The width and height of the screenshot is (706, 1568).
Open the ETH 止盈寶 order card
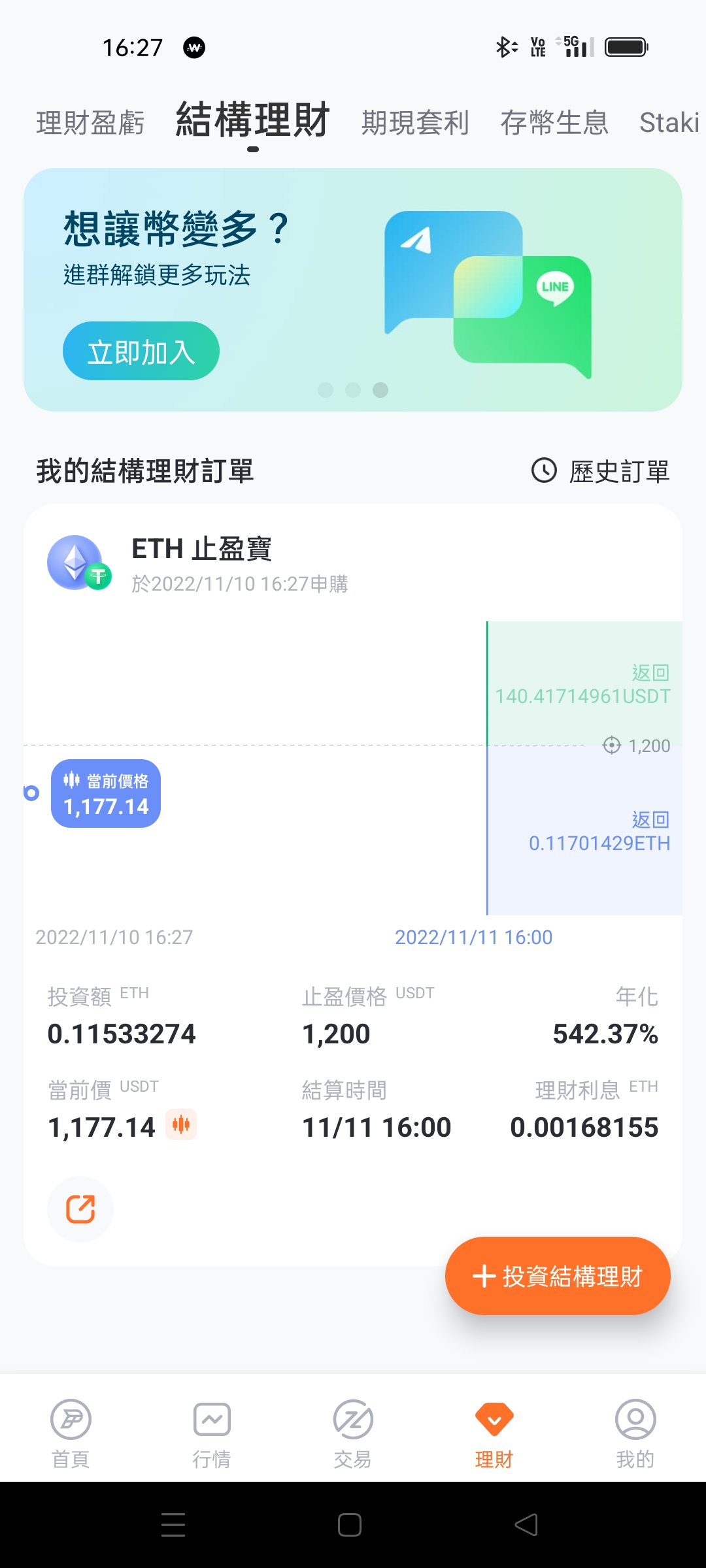click(353, 885)
